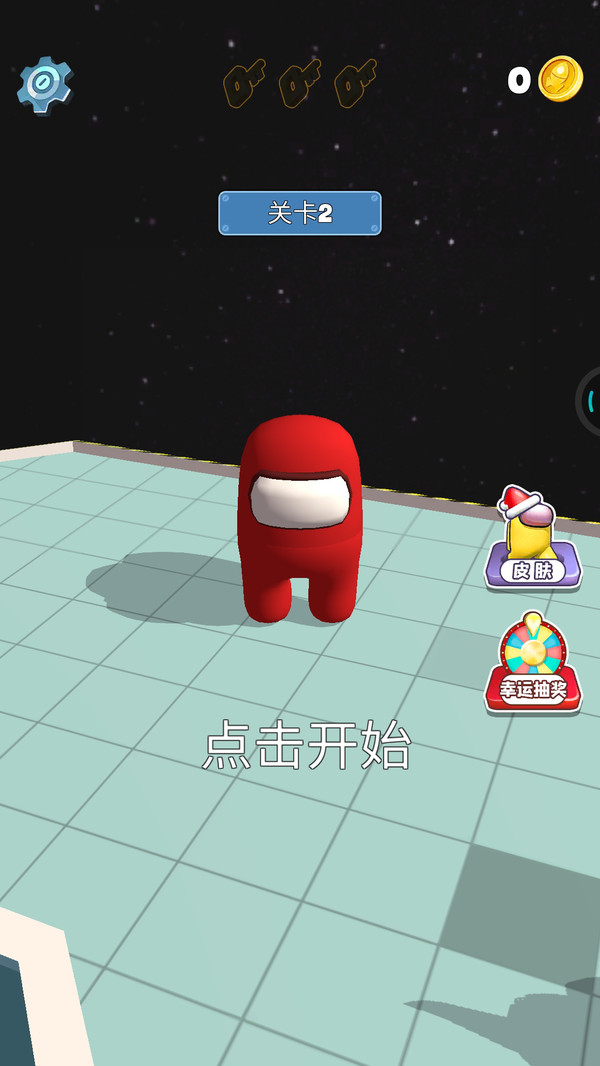Image resolution: width=600 pixels, height=1066 pixels.
Task: Open the 皮肤 skins shop
Action: click(532, 542)
